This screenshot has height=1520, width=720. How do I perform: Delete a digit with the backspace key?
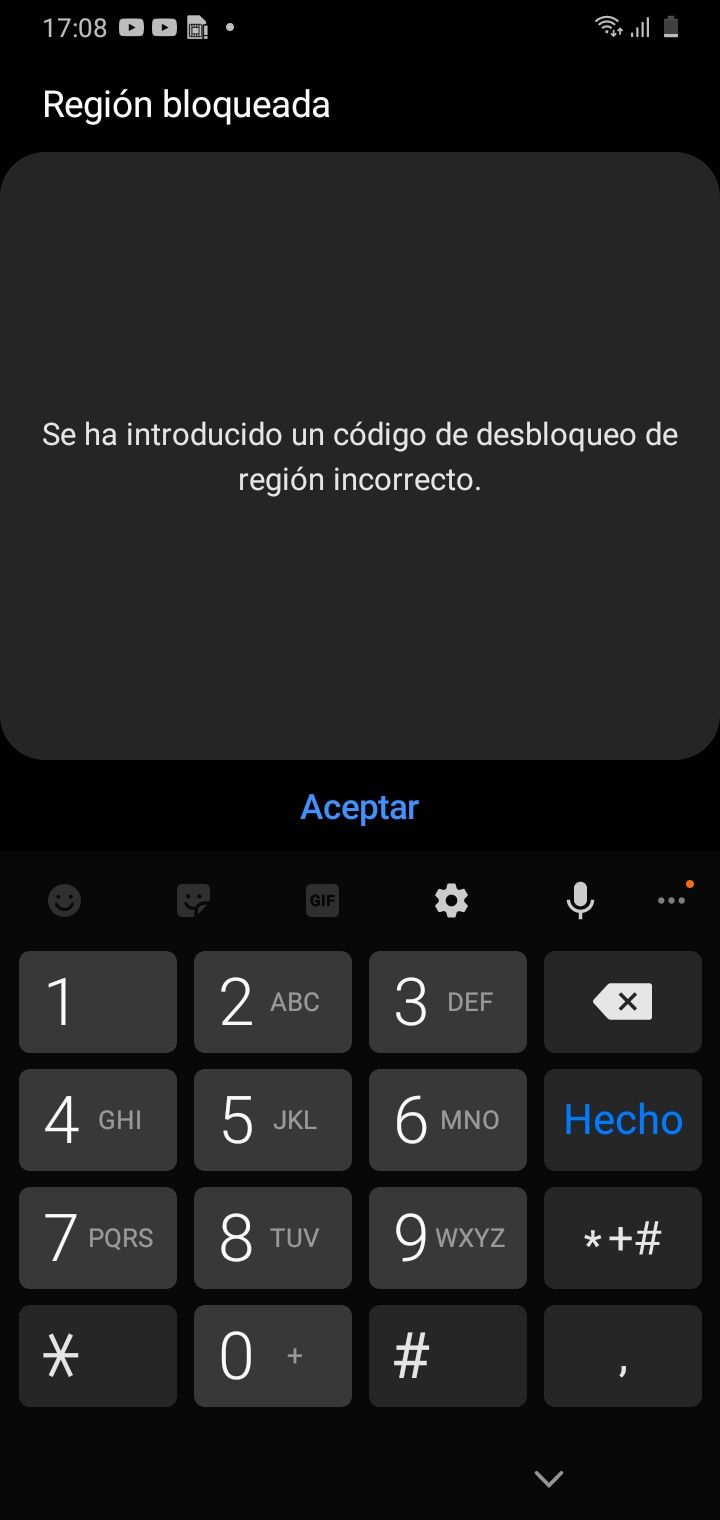point(622,1001)
